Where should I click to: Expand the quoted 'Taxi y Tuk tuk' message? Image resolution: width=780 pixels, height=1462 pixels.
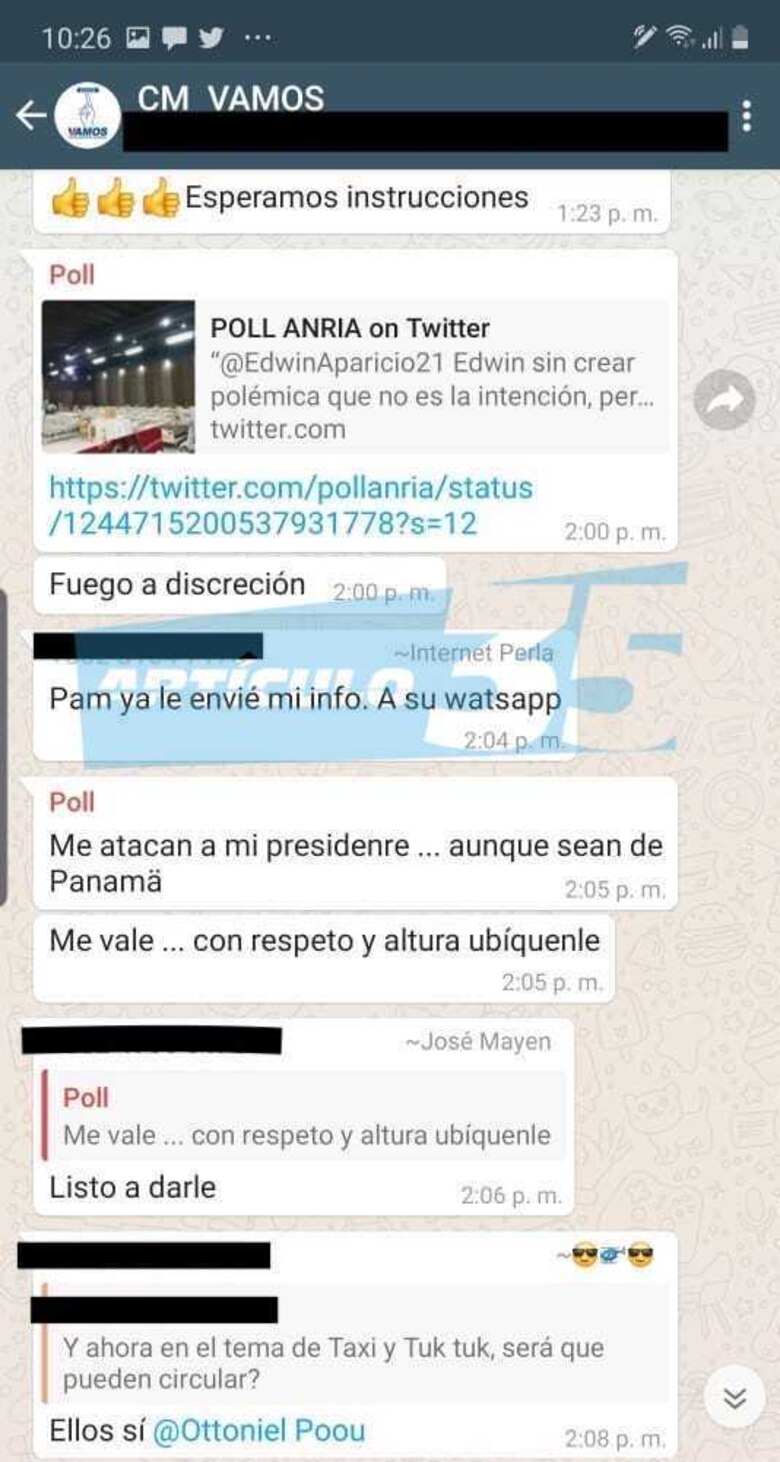coord(330,1351)
